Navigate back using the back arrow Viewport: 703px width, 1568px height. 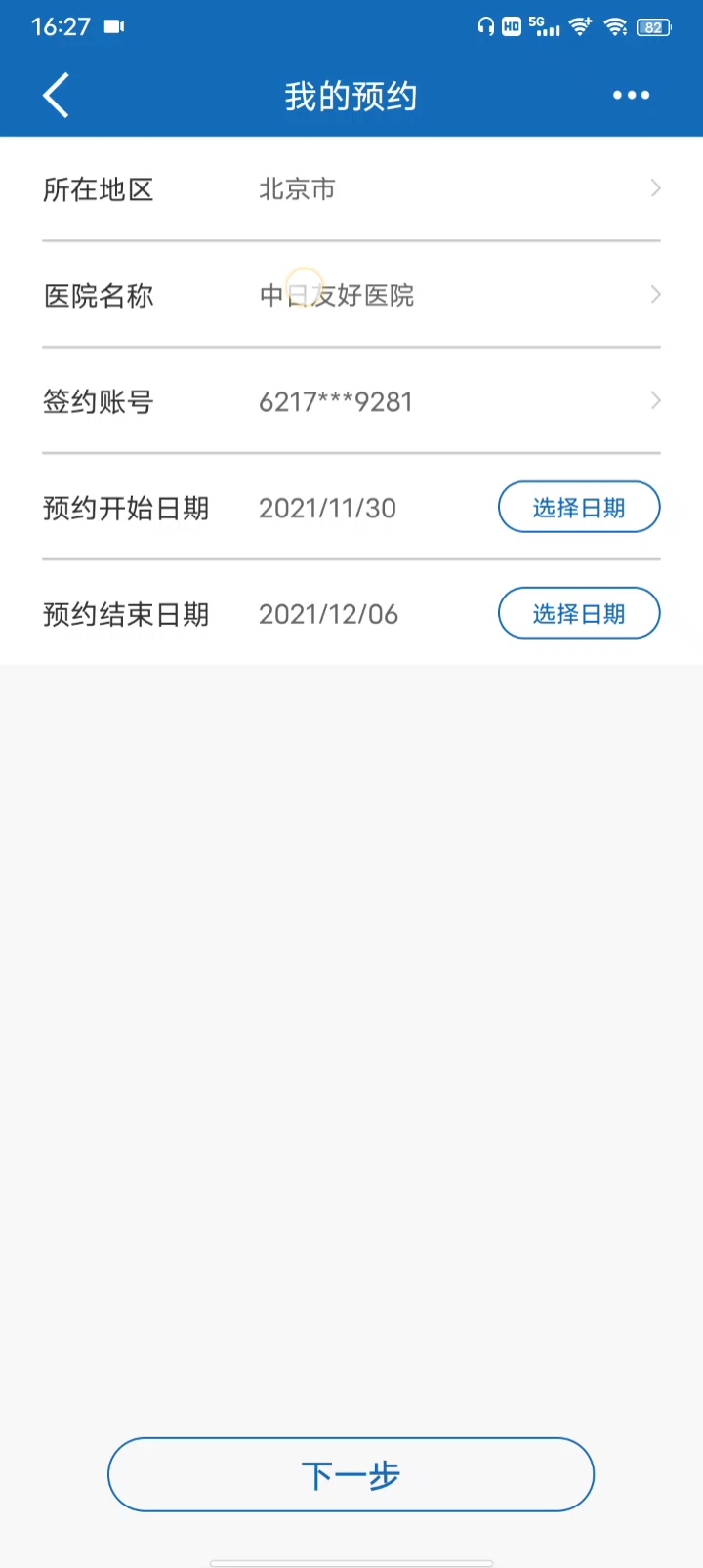(x=55, y=95)
